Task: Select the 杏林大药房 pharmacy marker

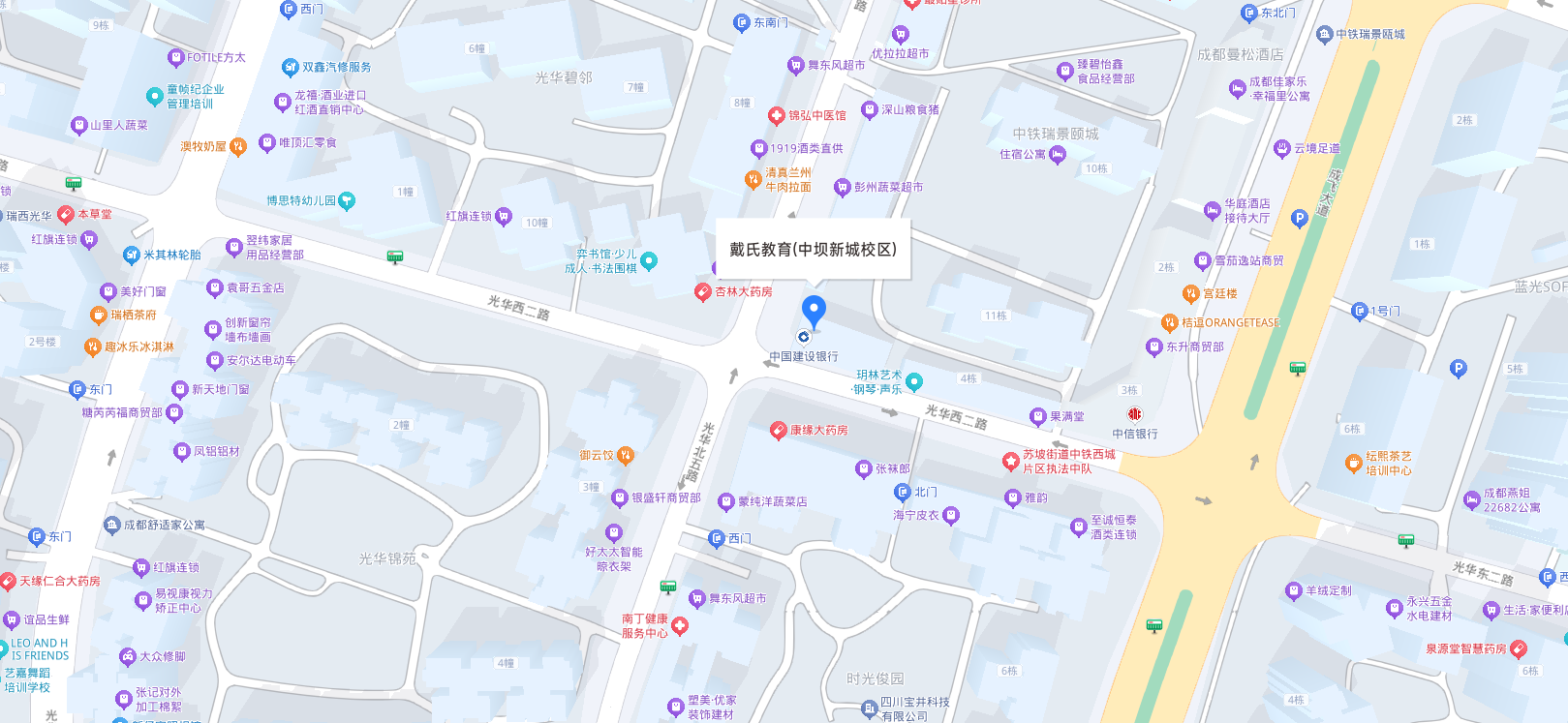Action: pos(704,292)
